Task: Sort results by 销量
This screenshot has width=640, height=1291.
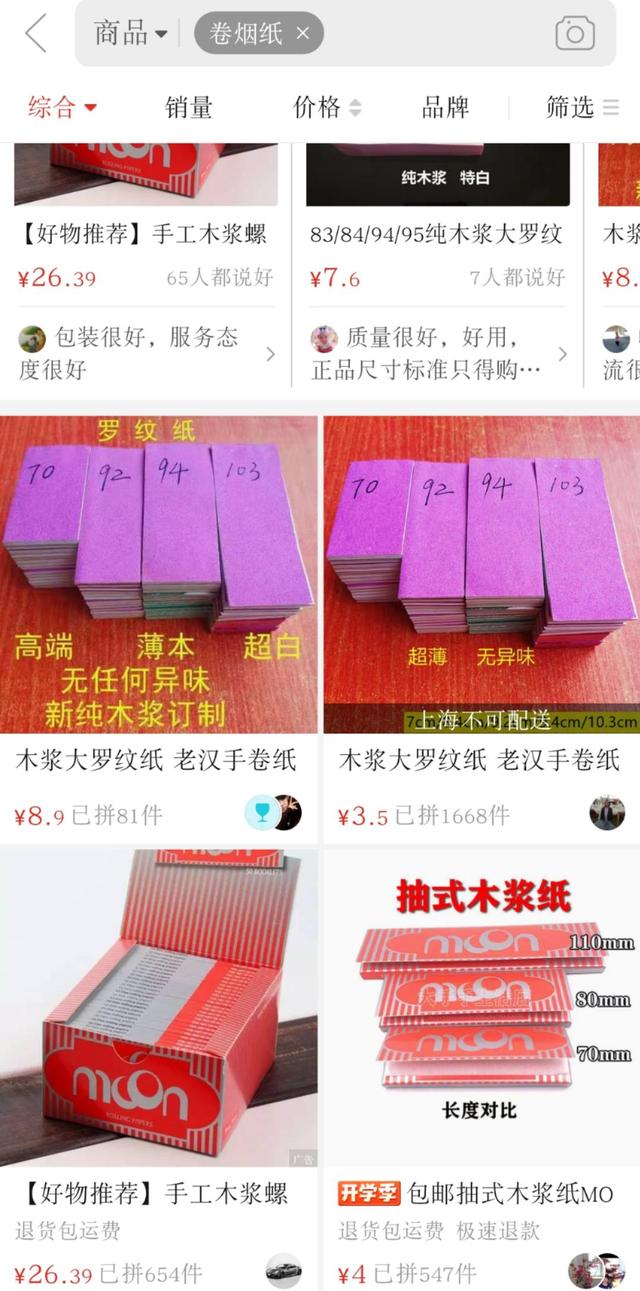Action: 189,107
